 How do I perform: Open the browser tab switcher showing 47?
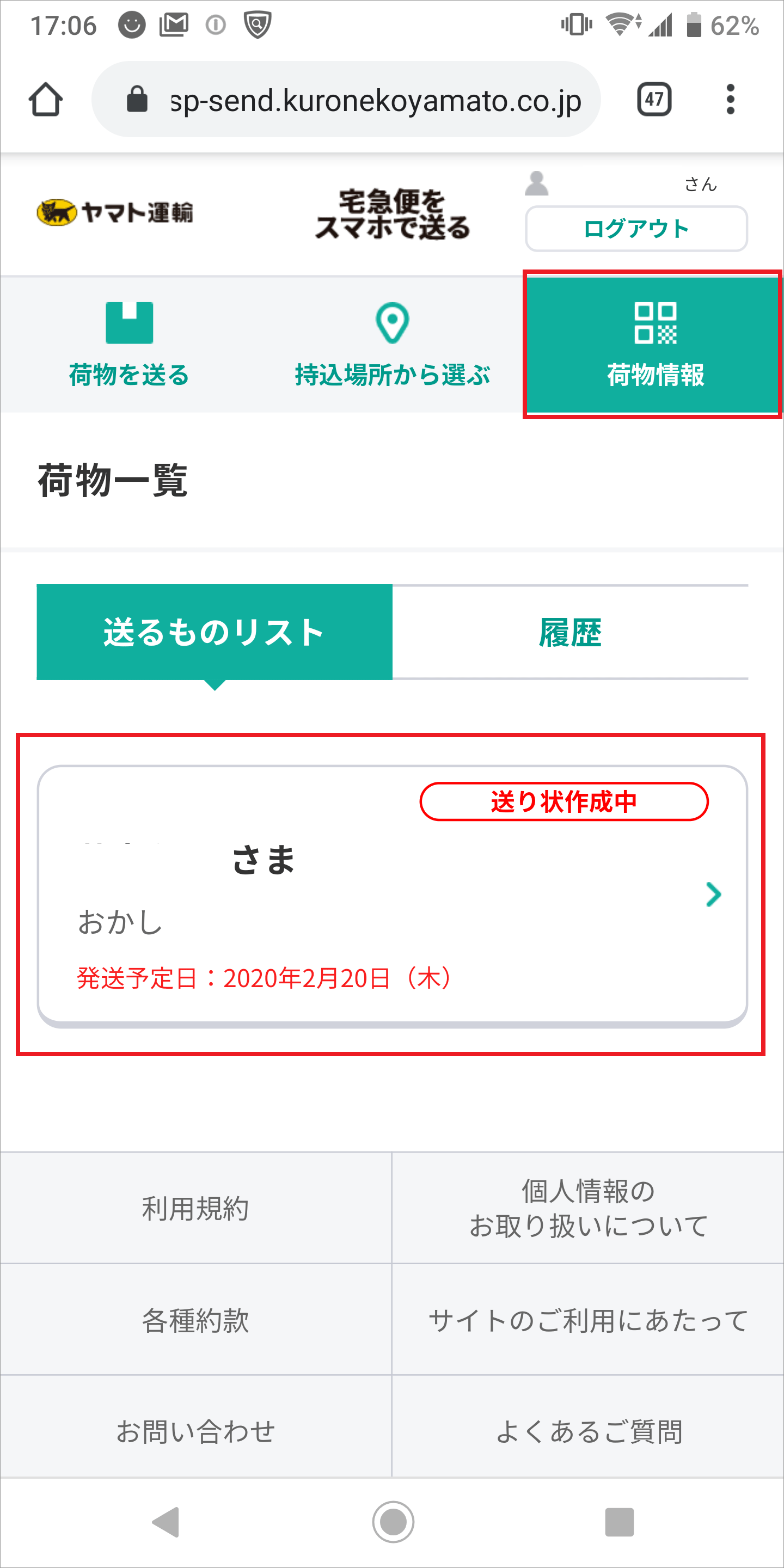[654, 99]
